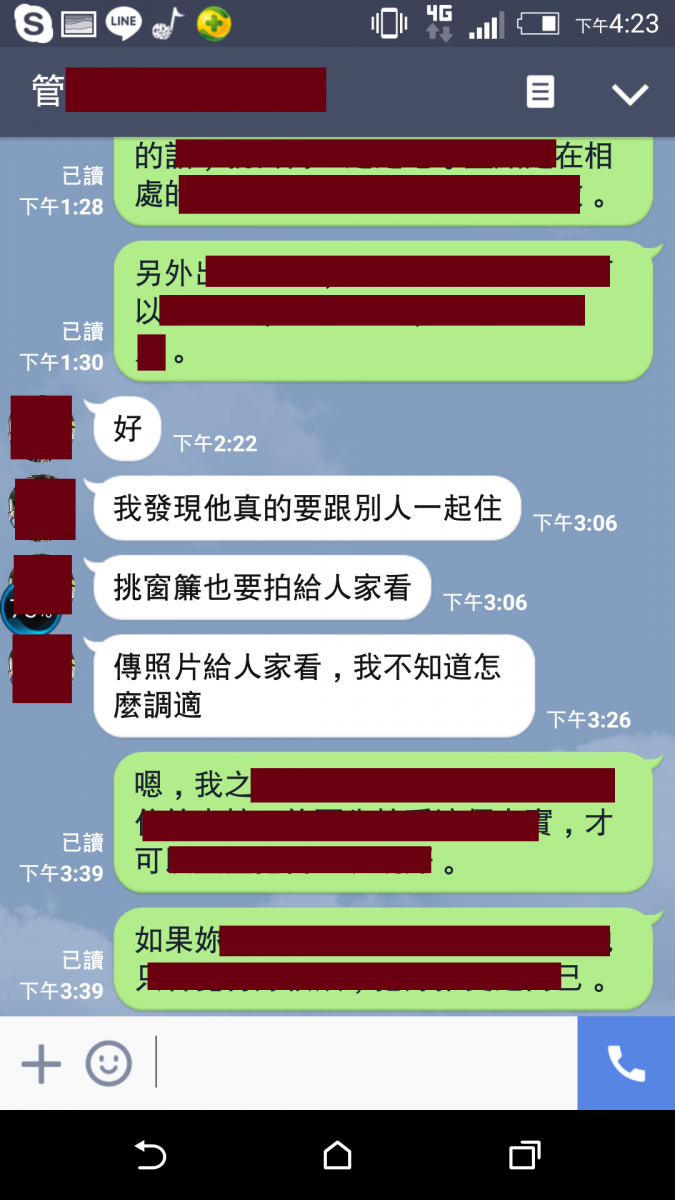675x1200 pixels.
Task: Open the emoji sticker picker
Action: pos(108,1063)
